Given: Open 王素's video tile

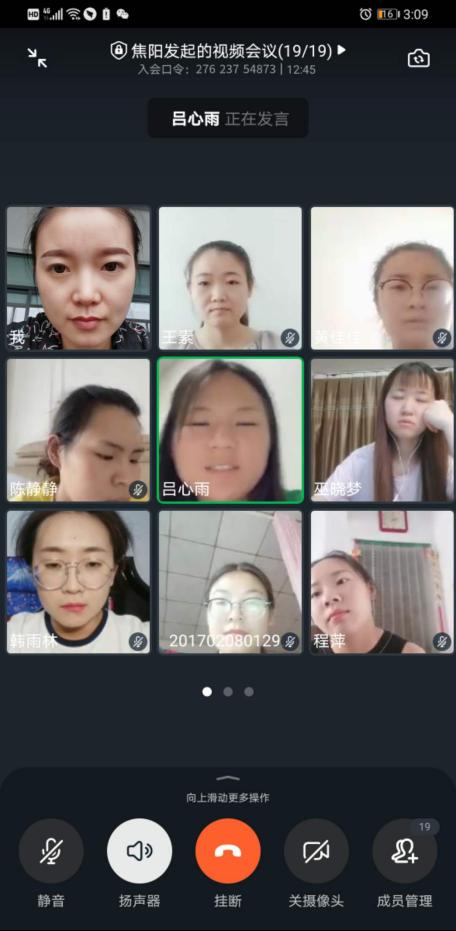Looking at the screenshot, I should pyautogui.click(x=230, y=278).
